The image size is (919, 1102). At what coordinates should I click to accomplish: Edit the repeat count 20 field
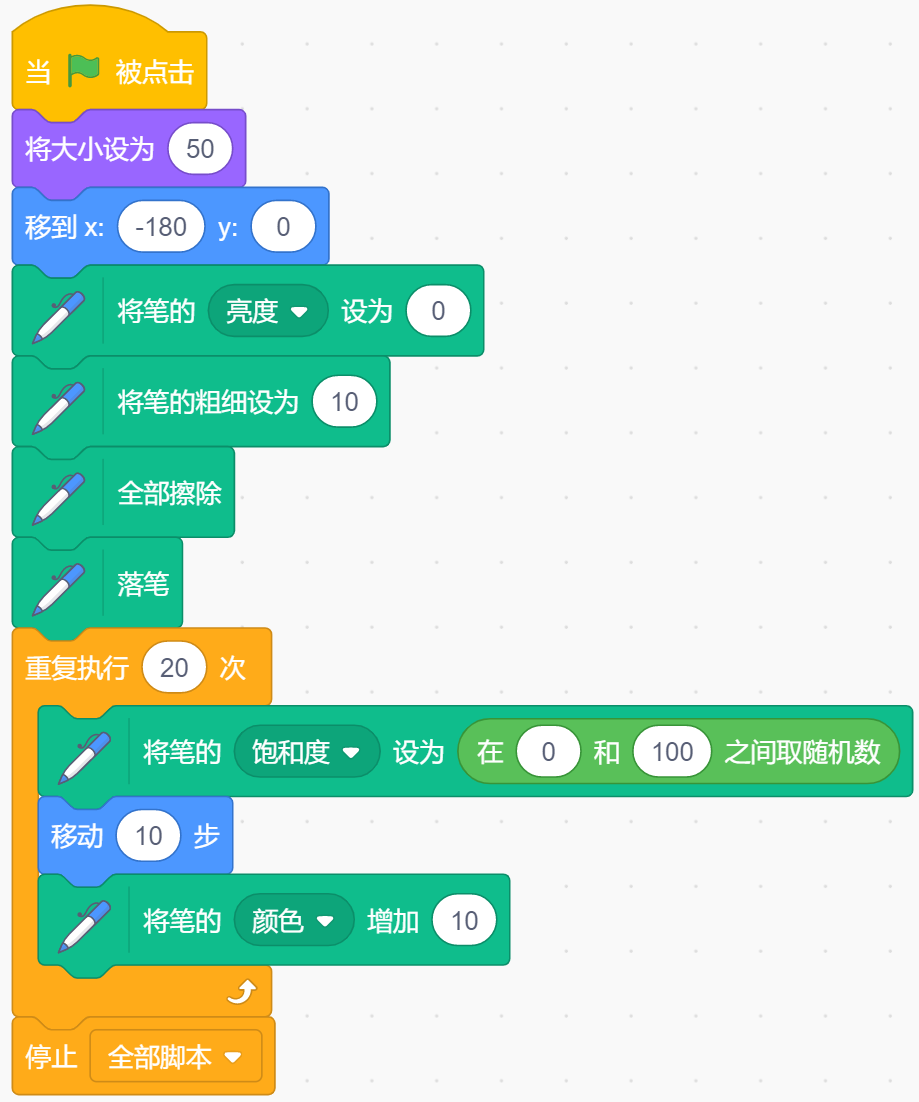click(x=174, y=668)
